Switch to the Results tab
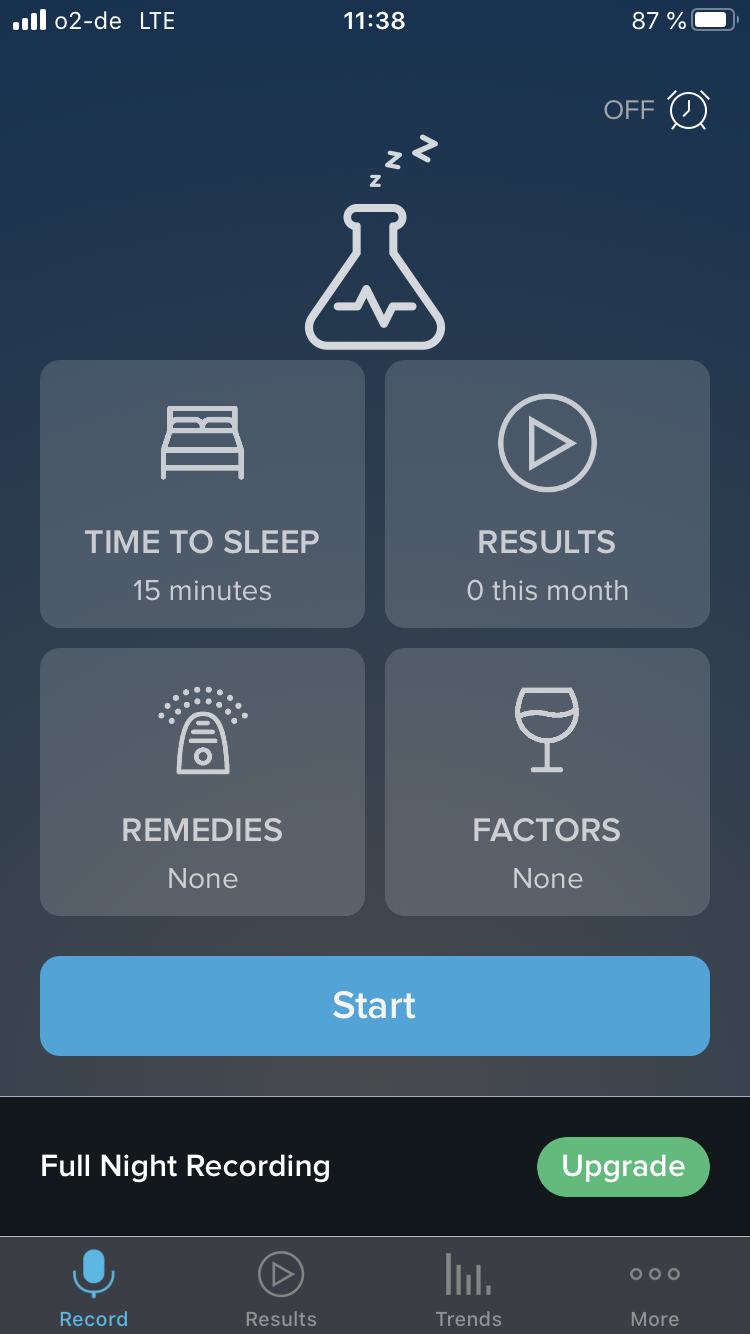The image size is (750, 1334). click(x=281, y=1288)
